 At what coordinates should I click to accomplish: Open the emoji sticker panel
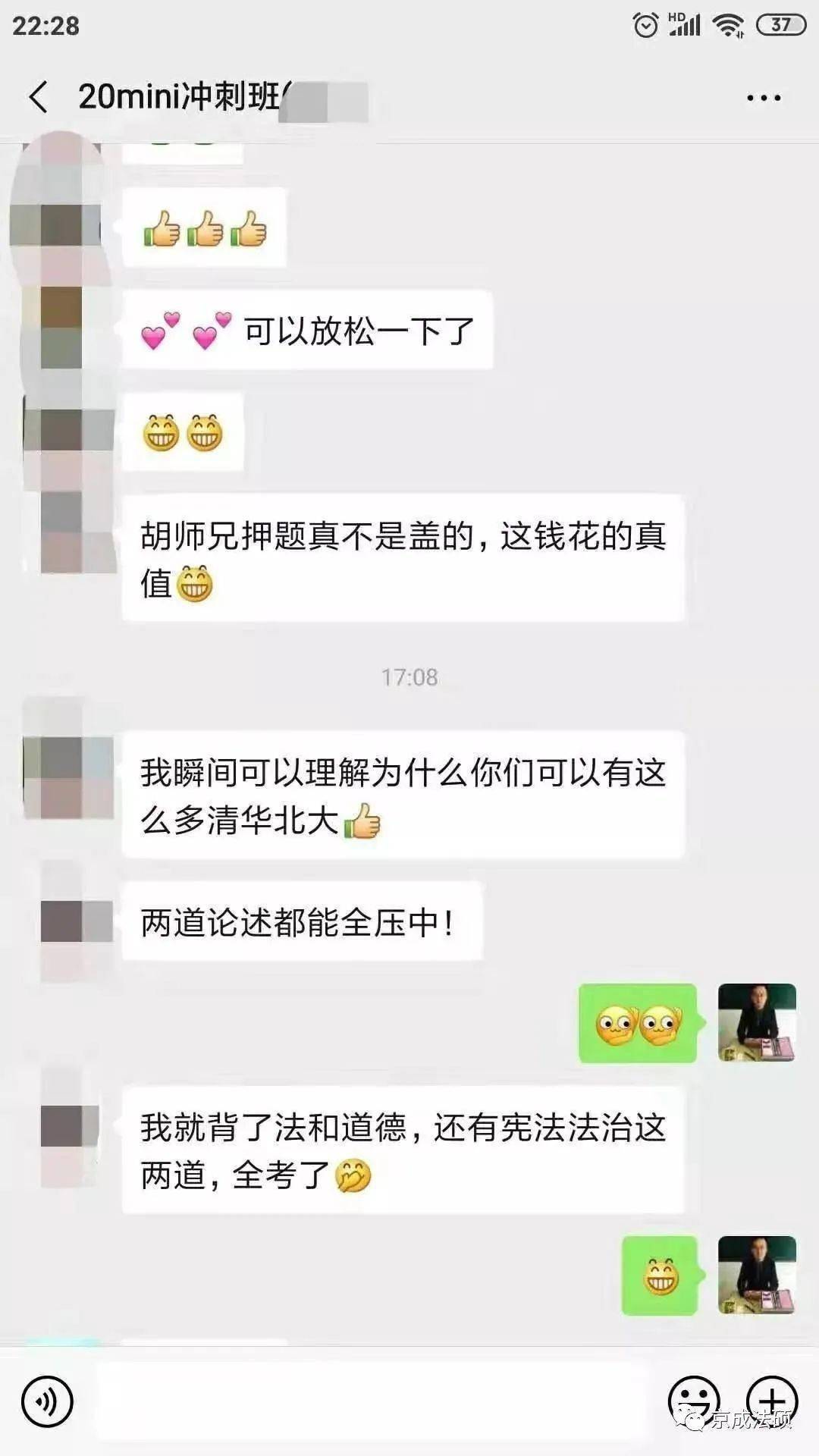pos(693,1401)
